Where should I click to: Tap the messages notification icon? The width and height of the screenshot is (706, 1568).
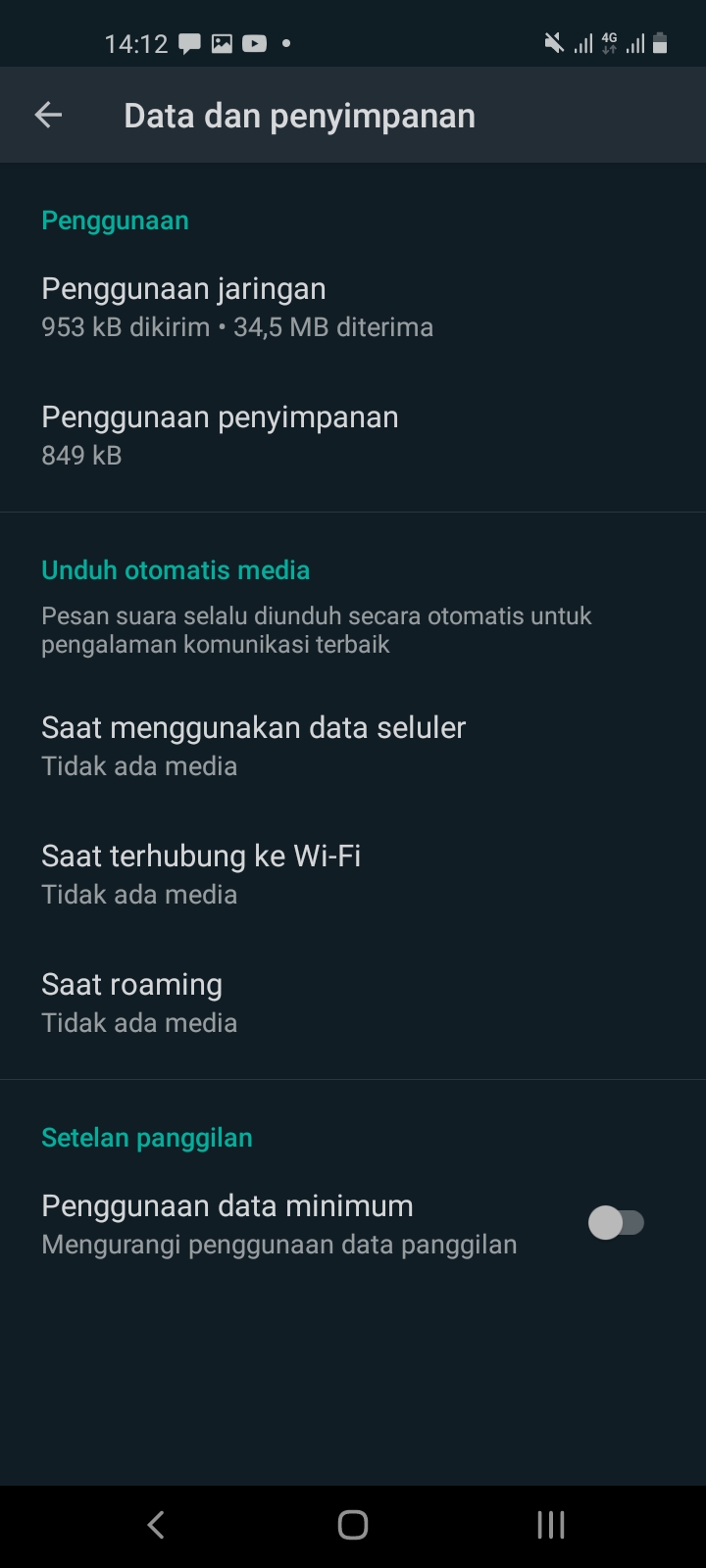pos(190,43)
